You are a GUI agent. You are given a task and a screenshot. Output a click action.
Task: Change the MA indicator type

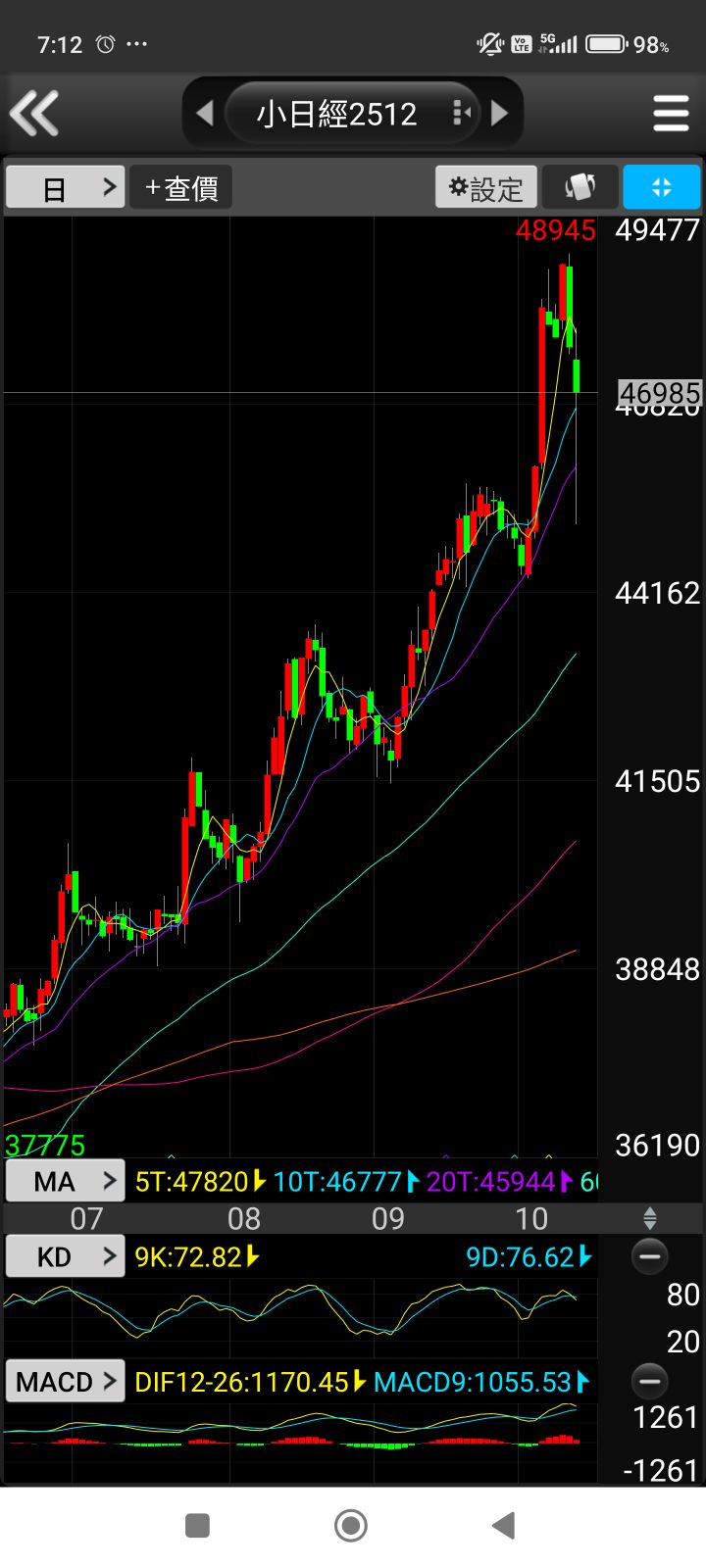65,1181
